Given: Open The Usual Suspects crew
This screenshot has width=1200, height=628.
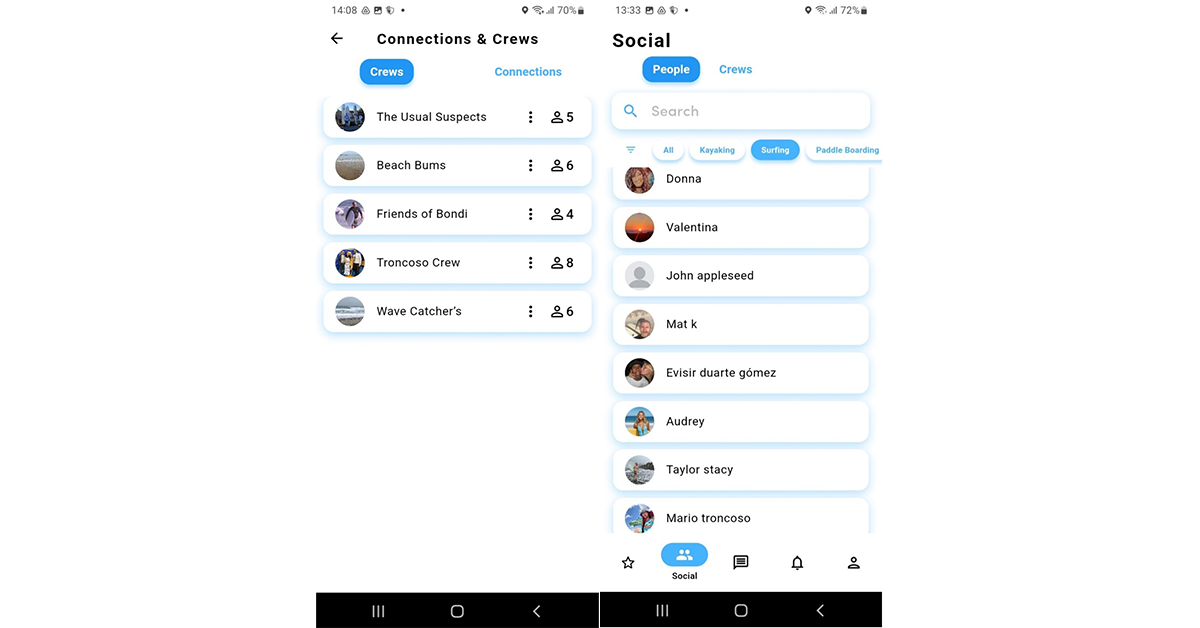Looking at the screenshot, I should pyautogui.click(x=431, y=117).
